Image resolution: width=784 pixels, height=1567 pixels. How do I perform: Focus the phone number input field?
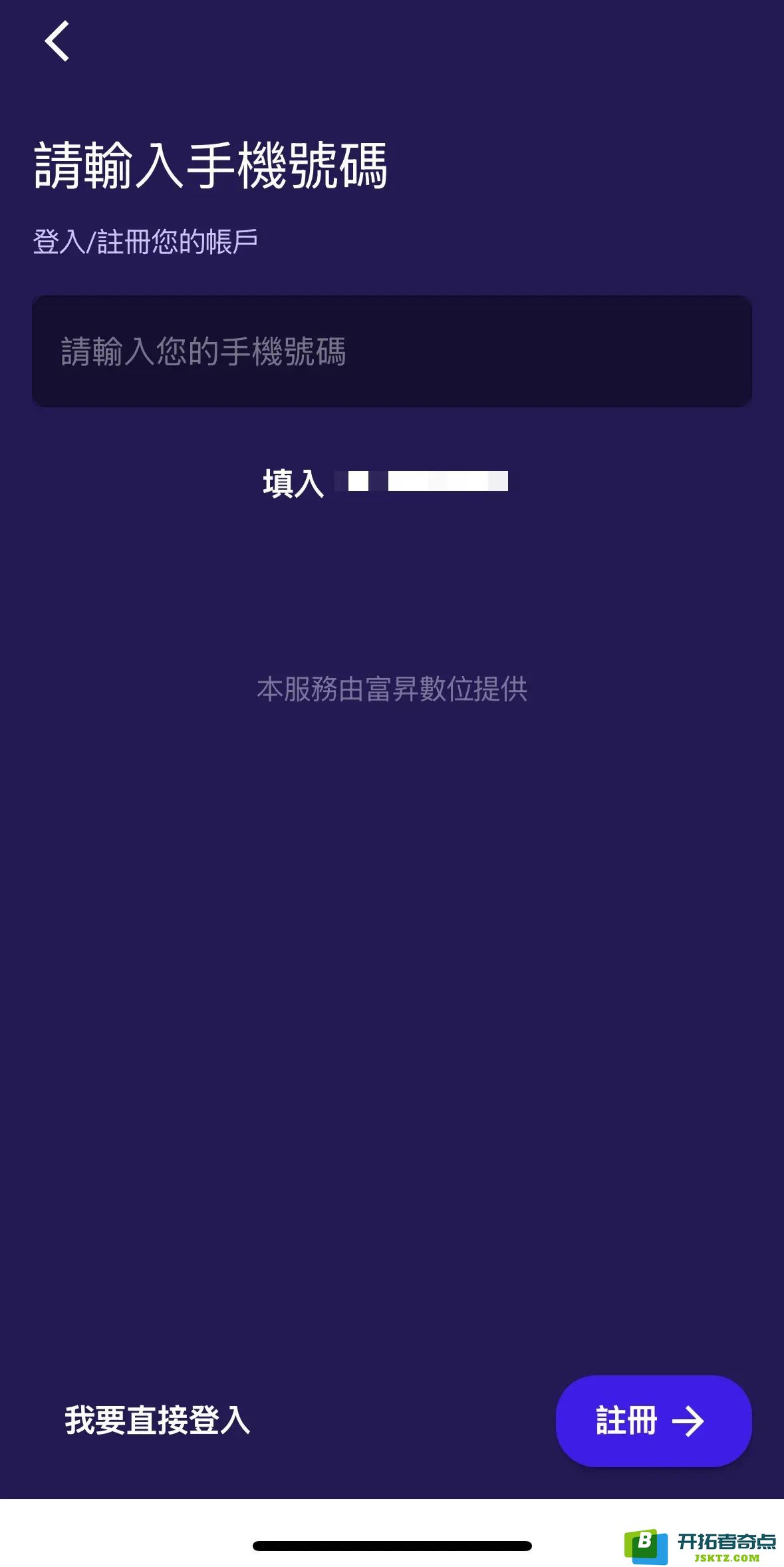tap(392, 351)
